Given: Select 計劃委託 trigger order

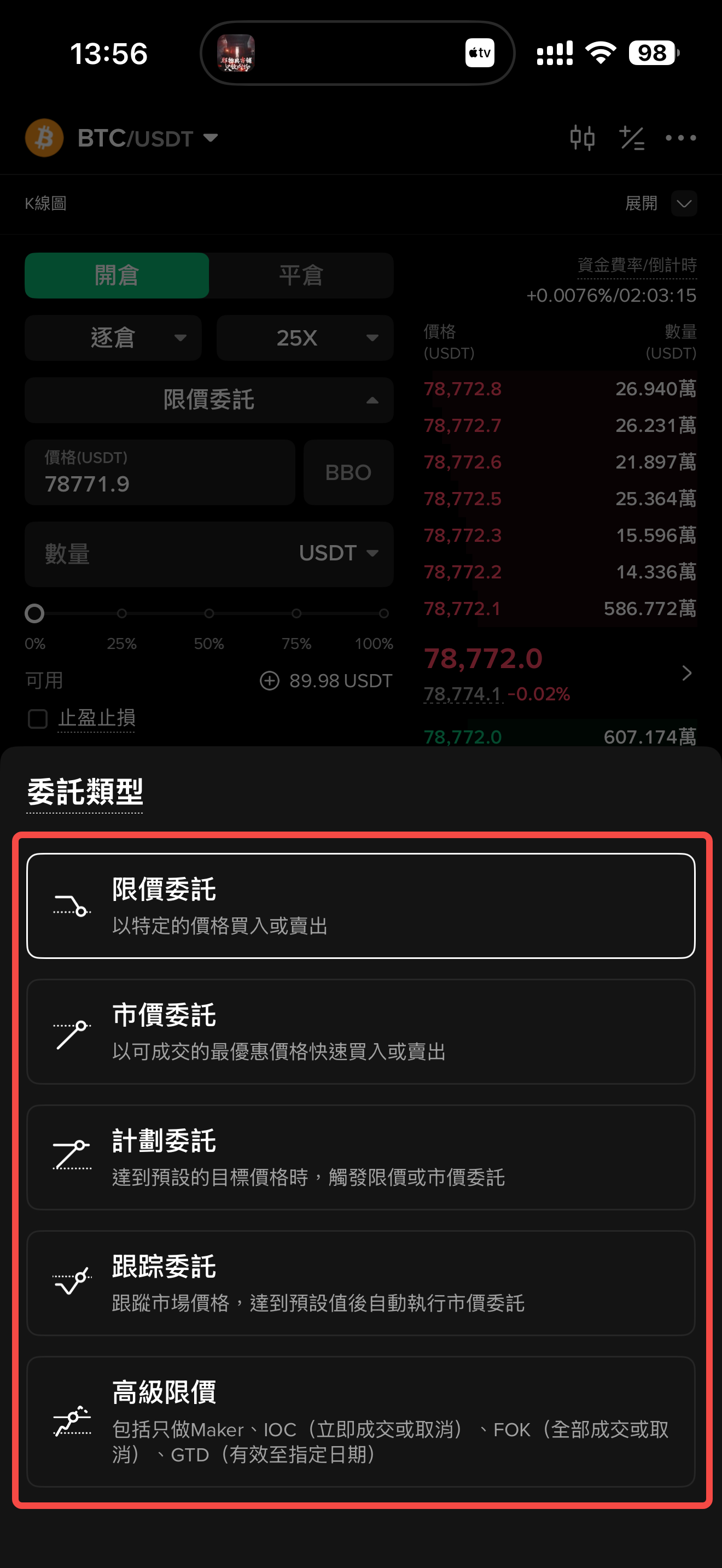Looking at the screenshot, I should pyautogui.click(x=360, y=1157).
